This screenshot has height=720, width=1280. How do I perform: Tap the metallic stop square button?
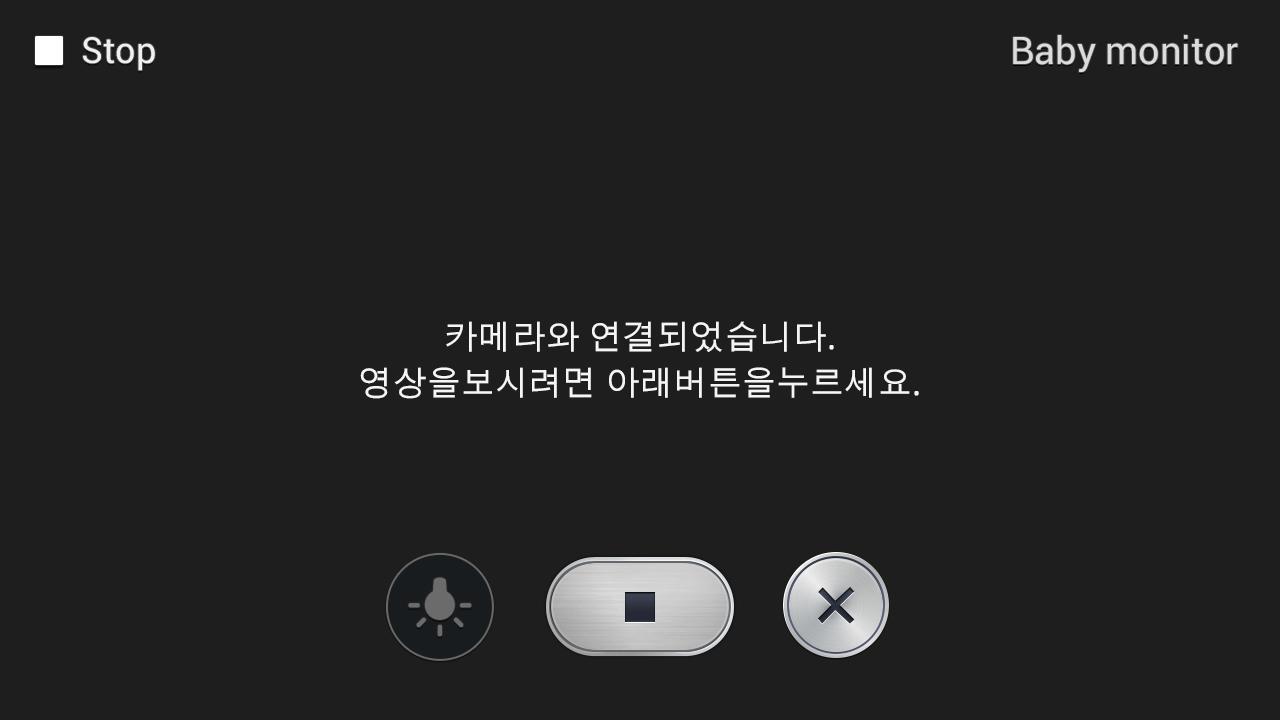(640, 607)
